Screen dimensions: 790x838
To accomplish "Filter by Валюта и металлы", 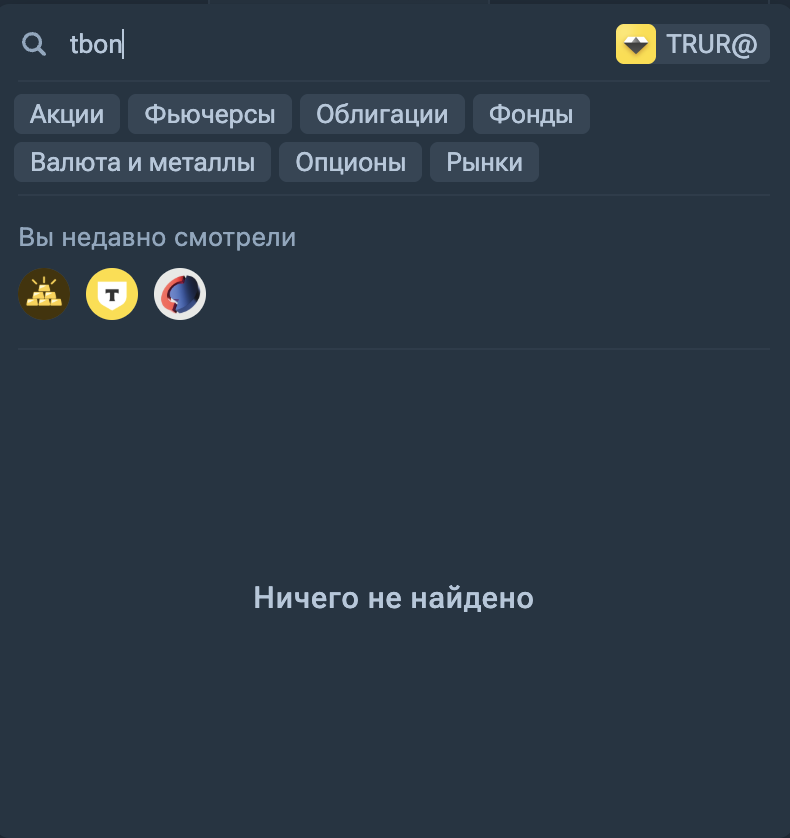I will pos(142,162).
